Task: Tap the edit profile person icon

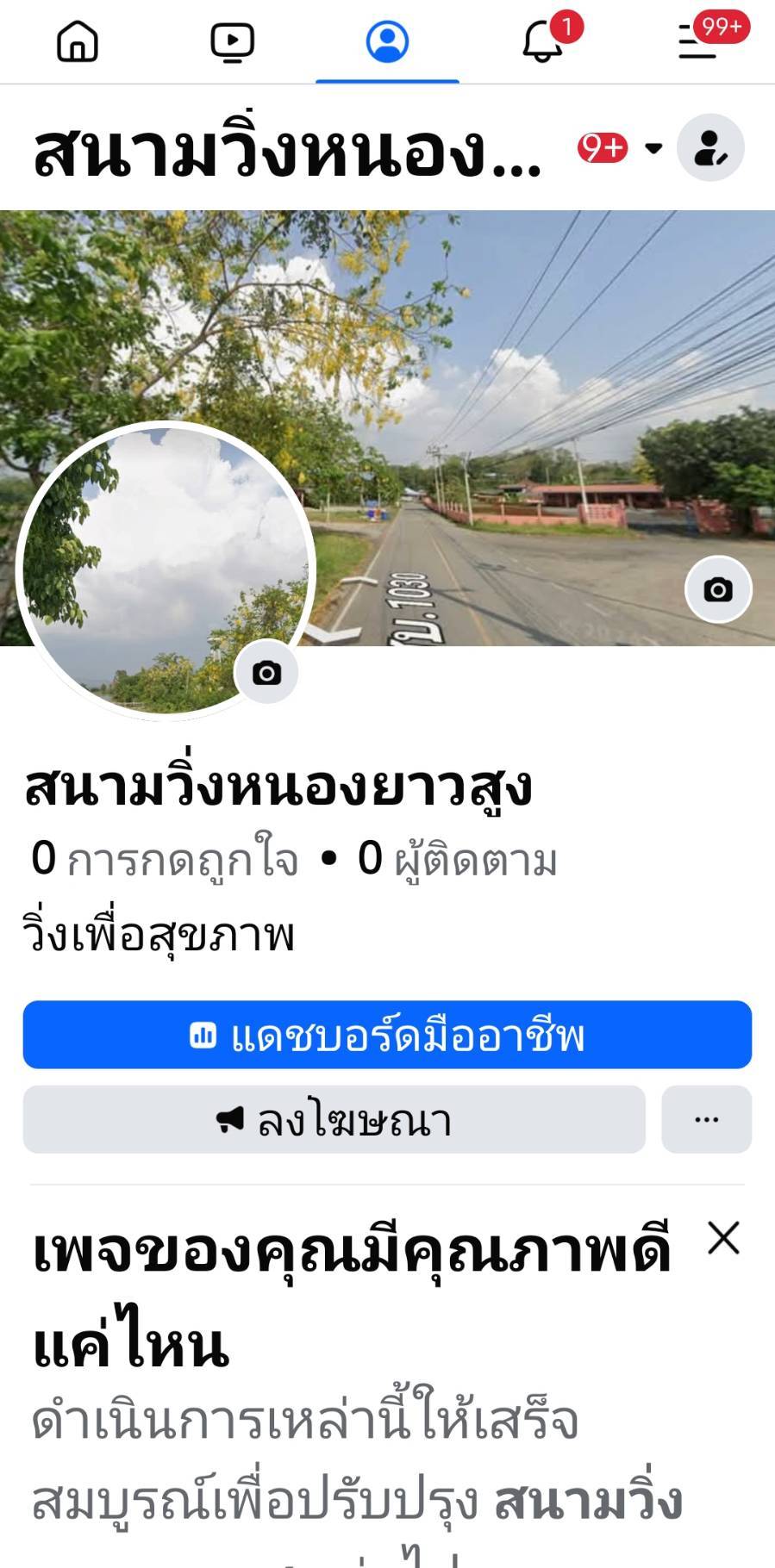Action: (x=710, y=148)
